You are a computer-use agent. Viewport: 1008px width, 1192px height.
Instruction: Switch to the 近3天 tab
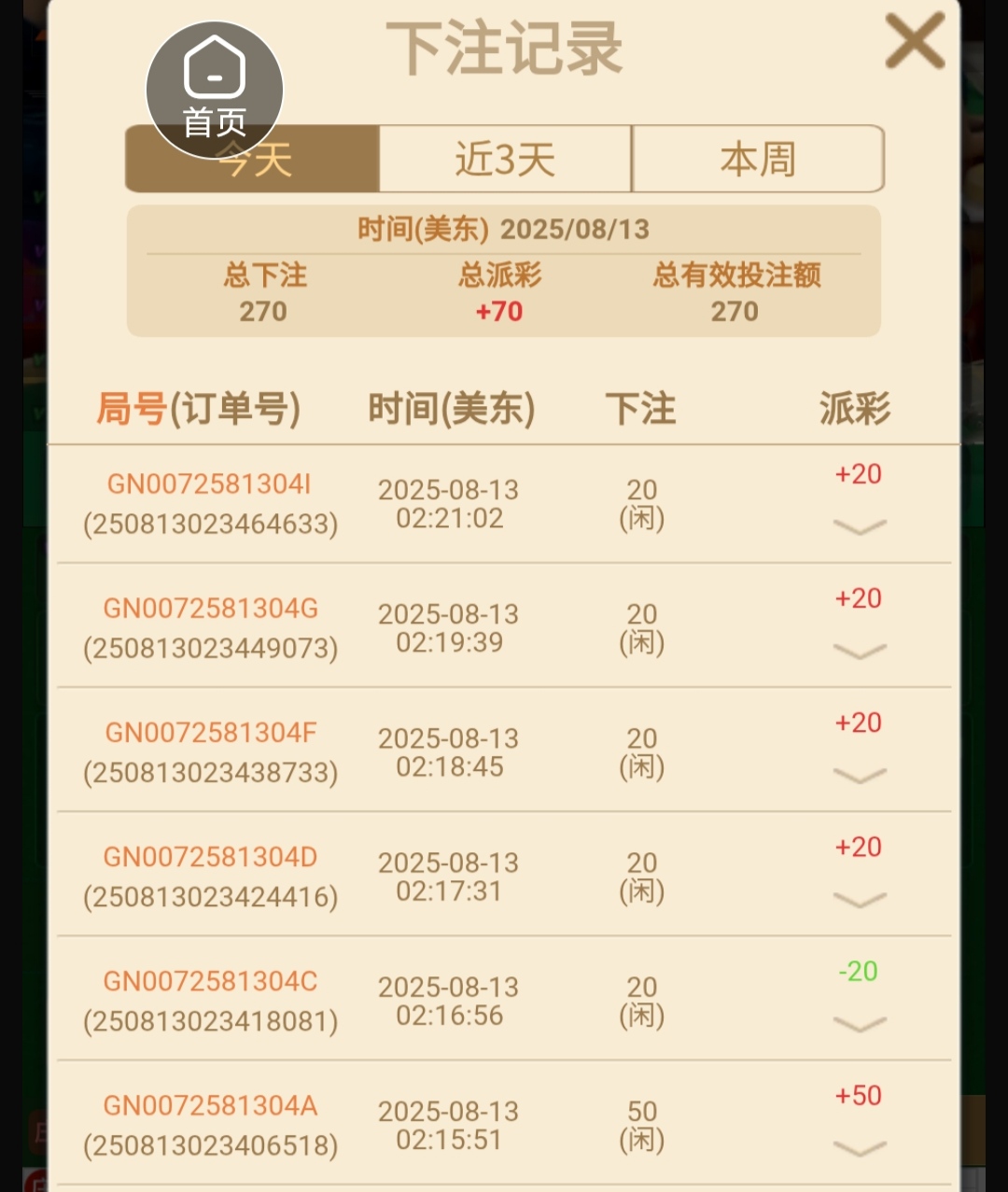click(x=505, y=160)
